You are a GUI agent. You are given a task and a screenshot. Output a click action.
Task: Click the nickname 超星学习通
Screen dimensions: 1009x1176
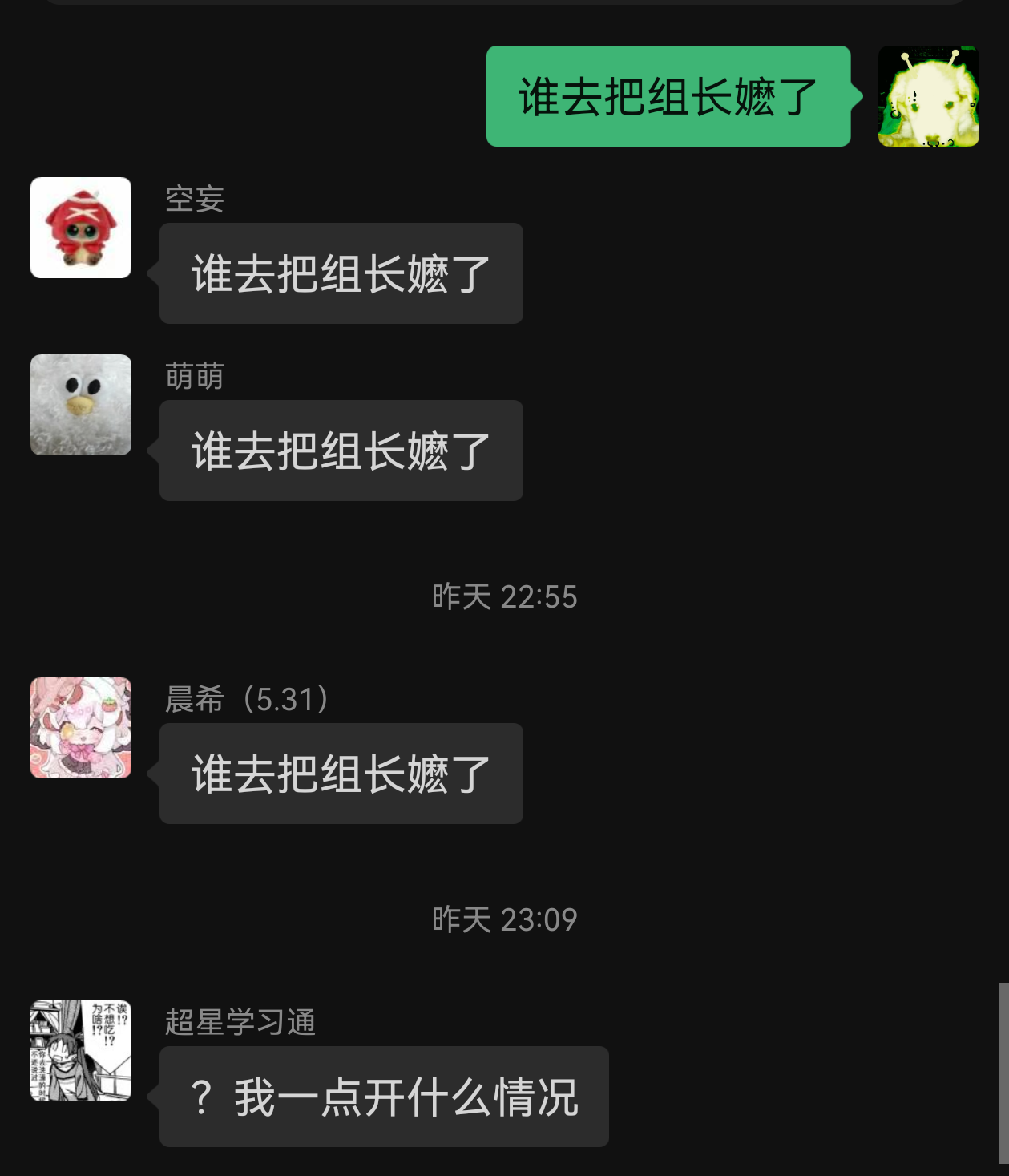[x=240, y=1022]
